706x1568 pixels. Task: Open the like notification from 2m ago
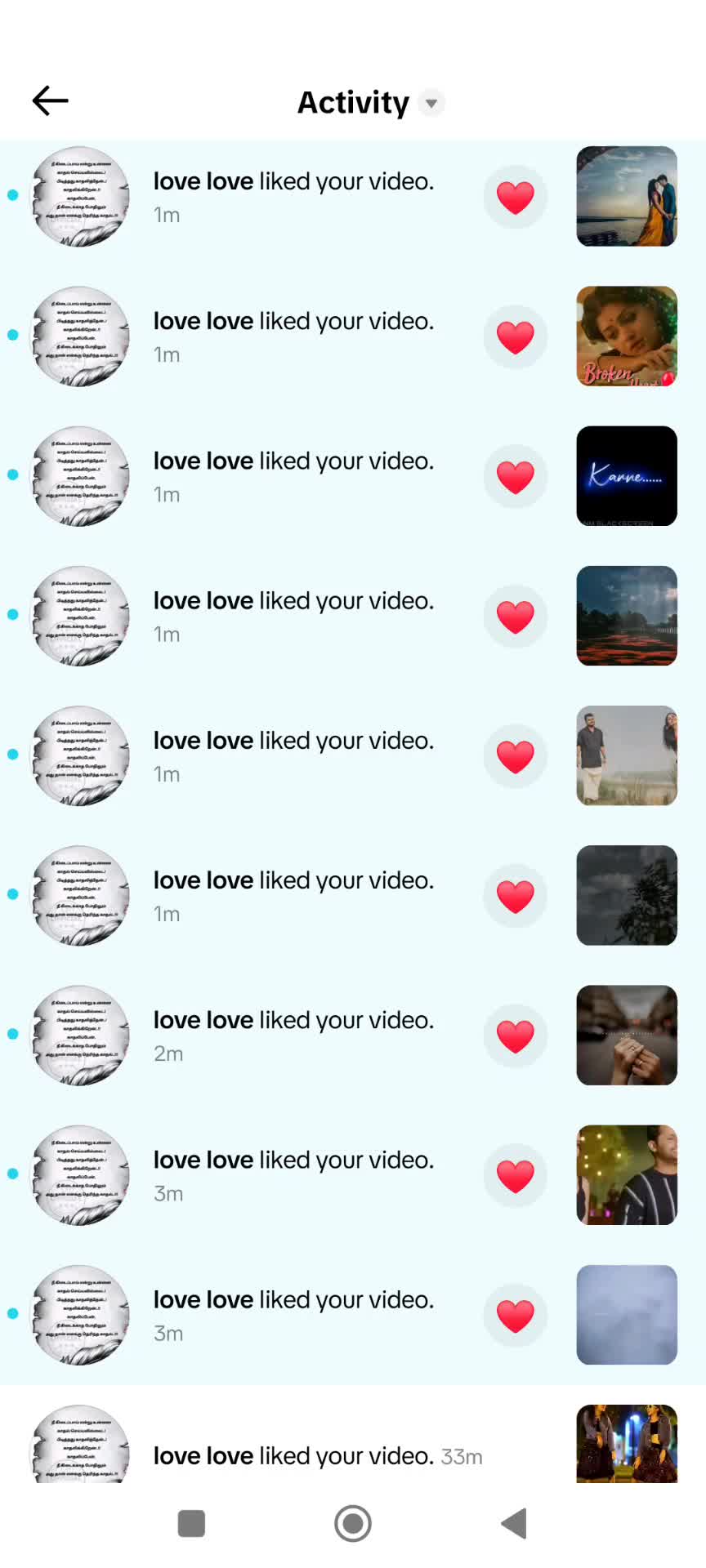click(x=293, y=1035)
